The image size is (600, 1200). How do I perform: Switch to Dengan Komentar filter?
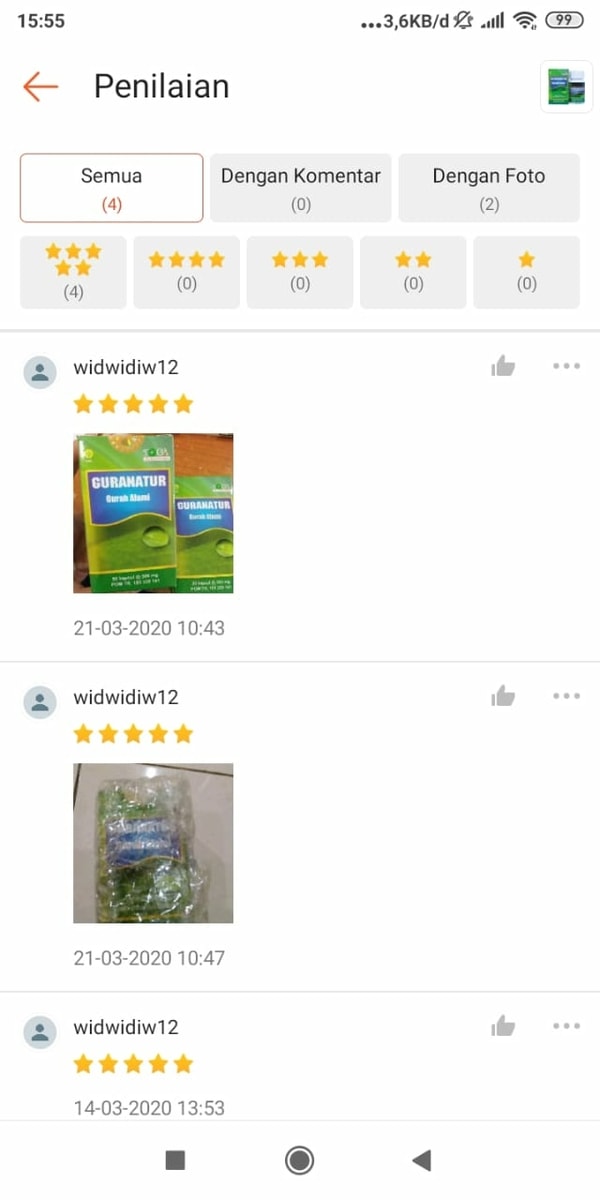[301, 188]
